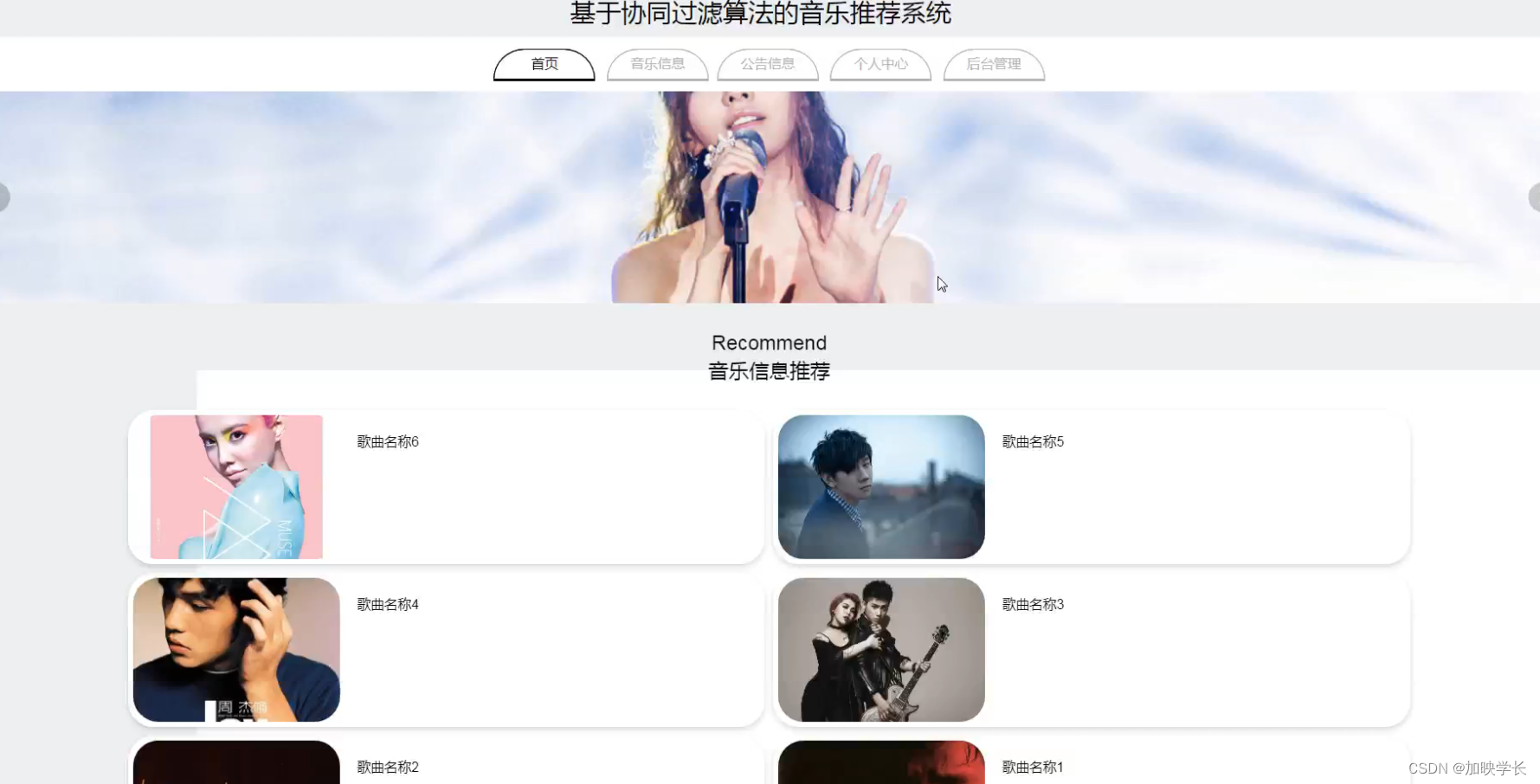Show previous banner slide
The image size is (1540, 784).
pos(4,197)
